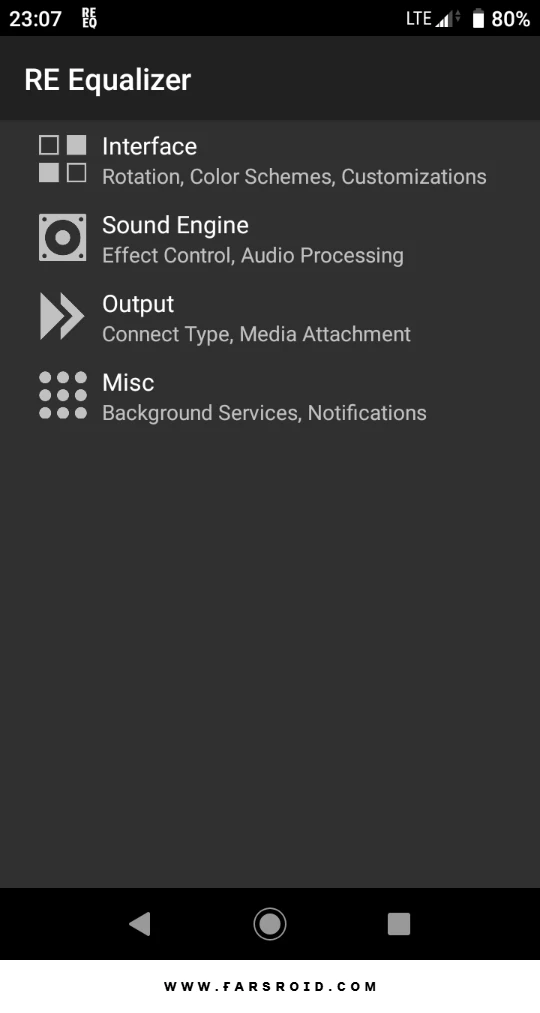Go back using the navigation bar

[140, 924]
